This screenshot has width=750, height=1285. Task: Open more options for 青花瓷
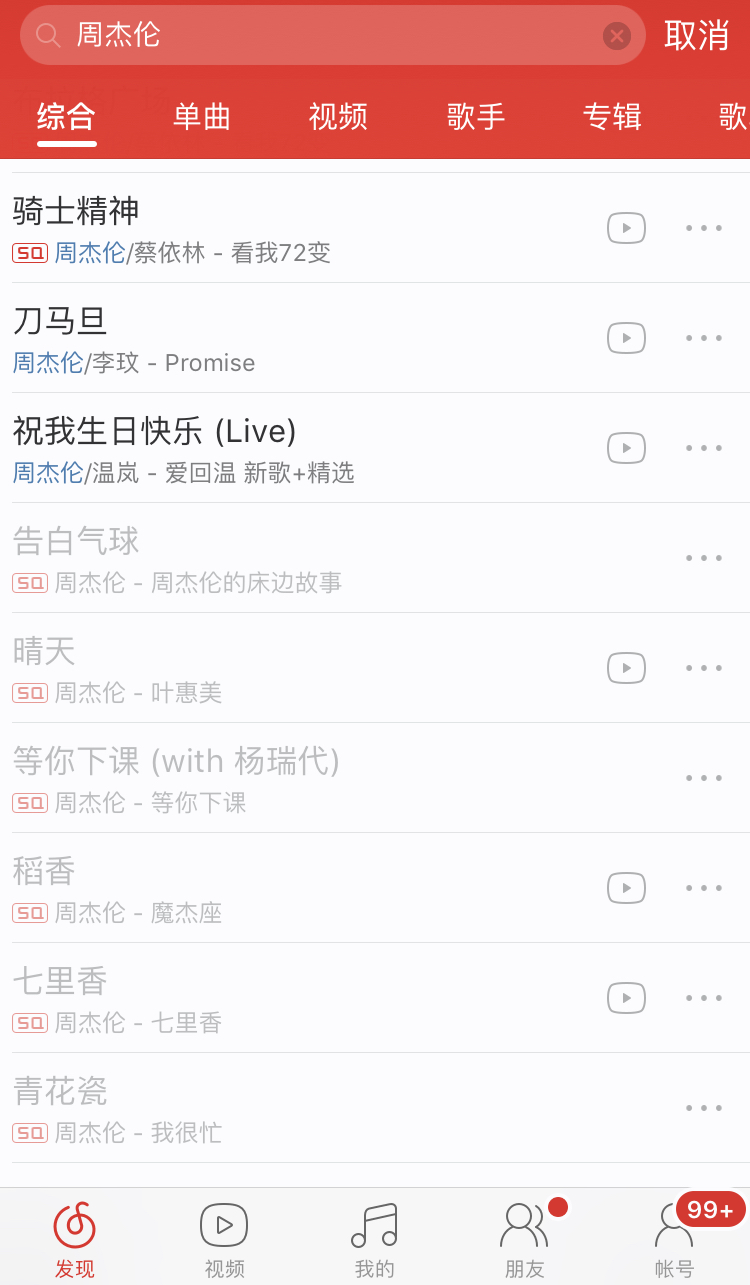pyautogui.click(x=704, y=1108)
